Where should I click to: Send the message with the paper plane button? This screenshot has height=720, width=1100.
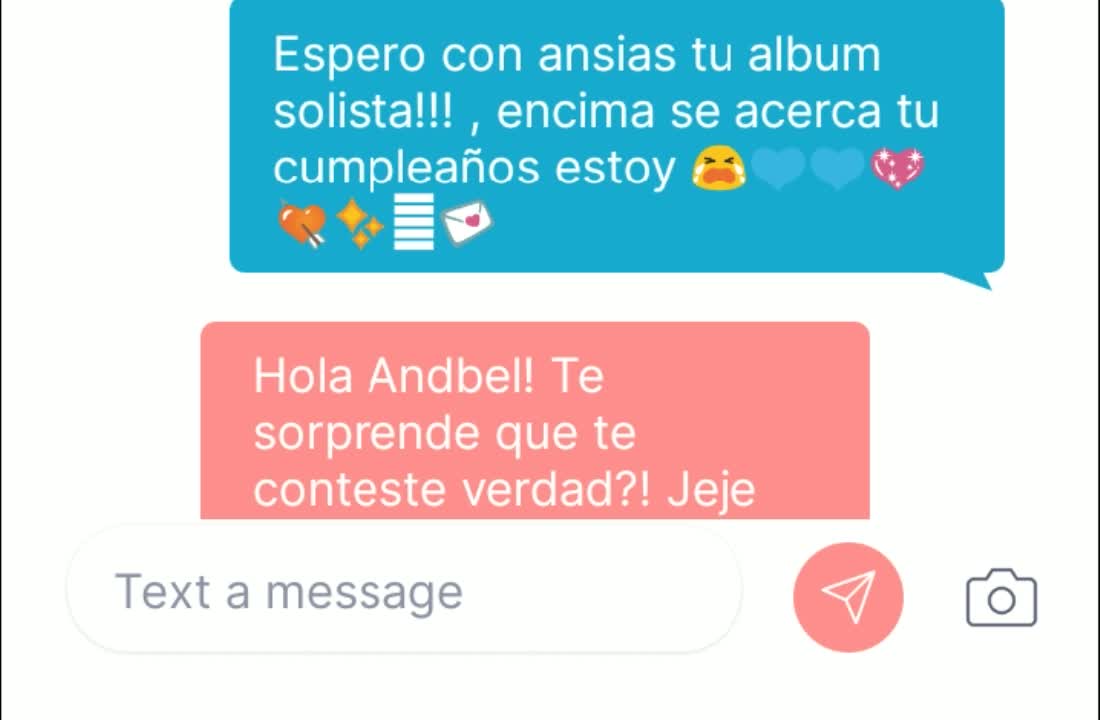[x=848, y=597]
